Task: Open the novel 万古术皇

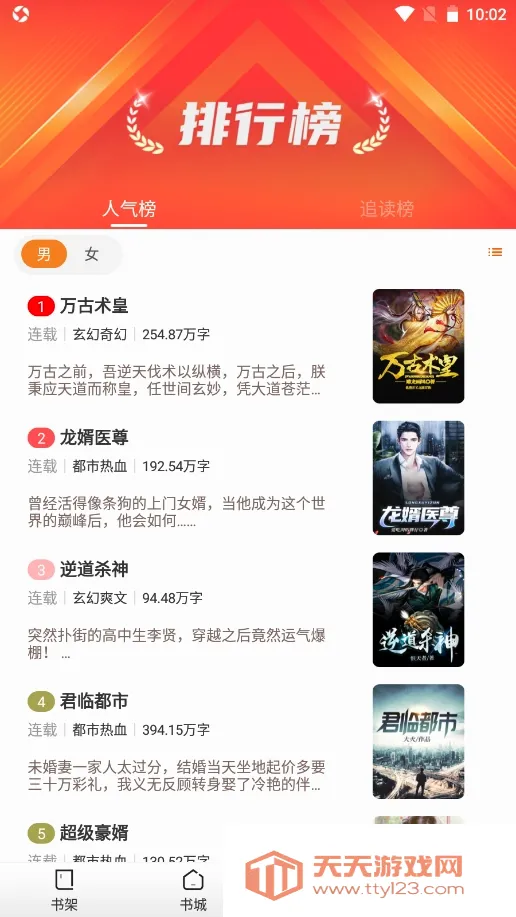Action: click(94, 305)
